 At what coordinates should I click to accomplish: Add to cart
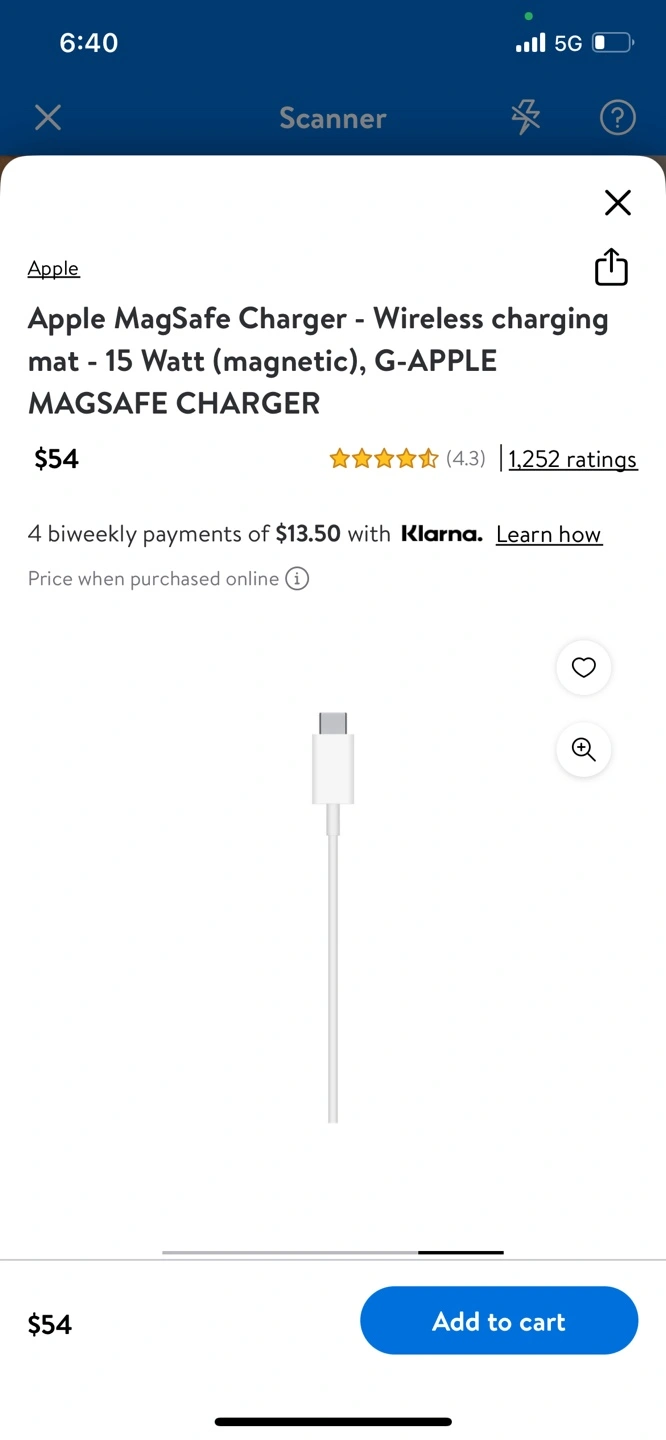click(x=499, y=1321)
